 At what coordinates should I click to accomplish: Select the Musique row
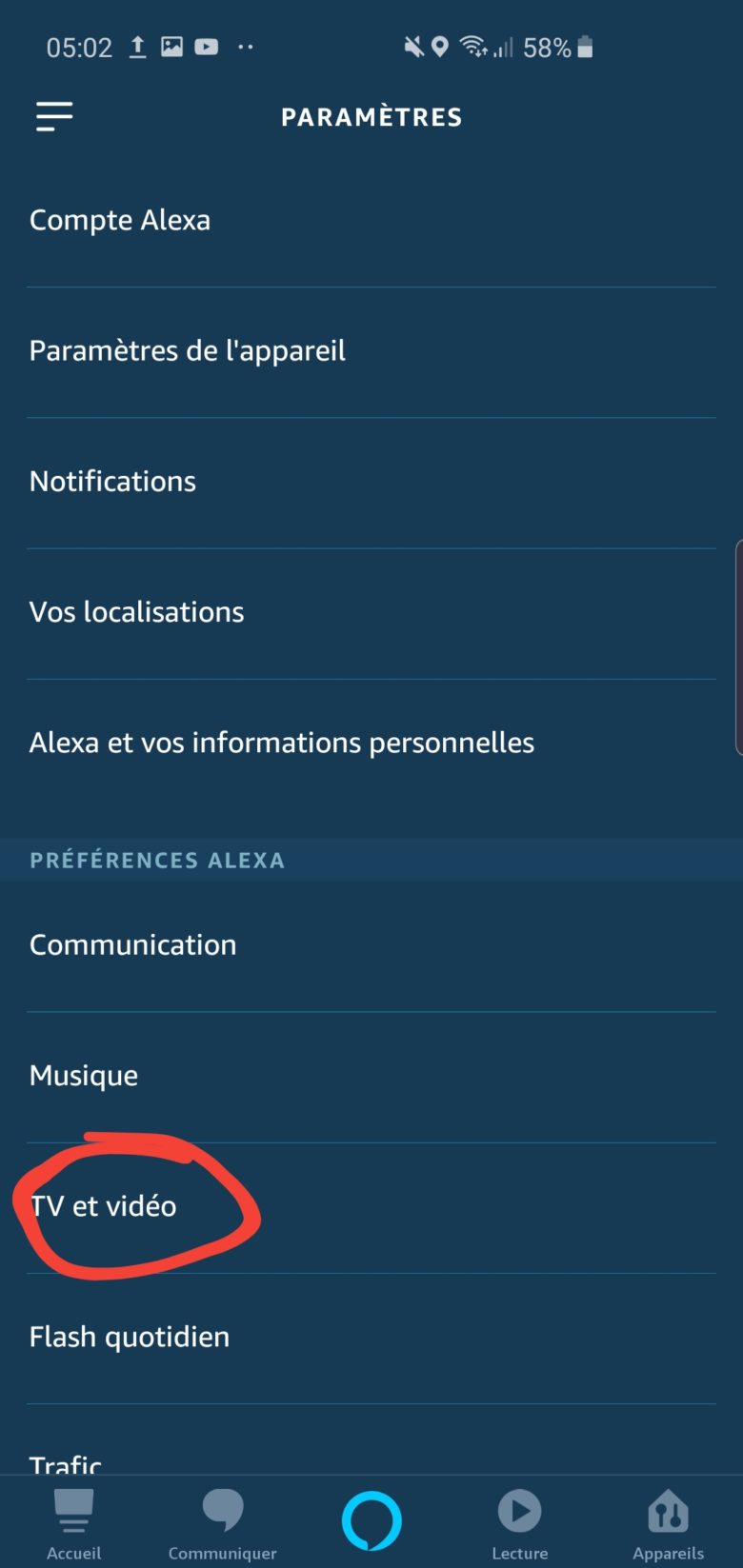point(84,1076)
